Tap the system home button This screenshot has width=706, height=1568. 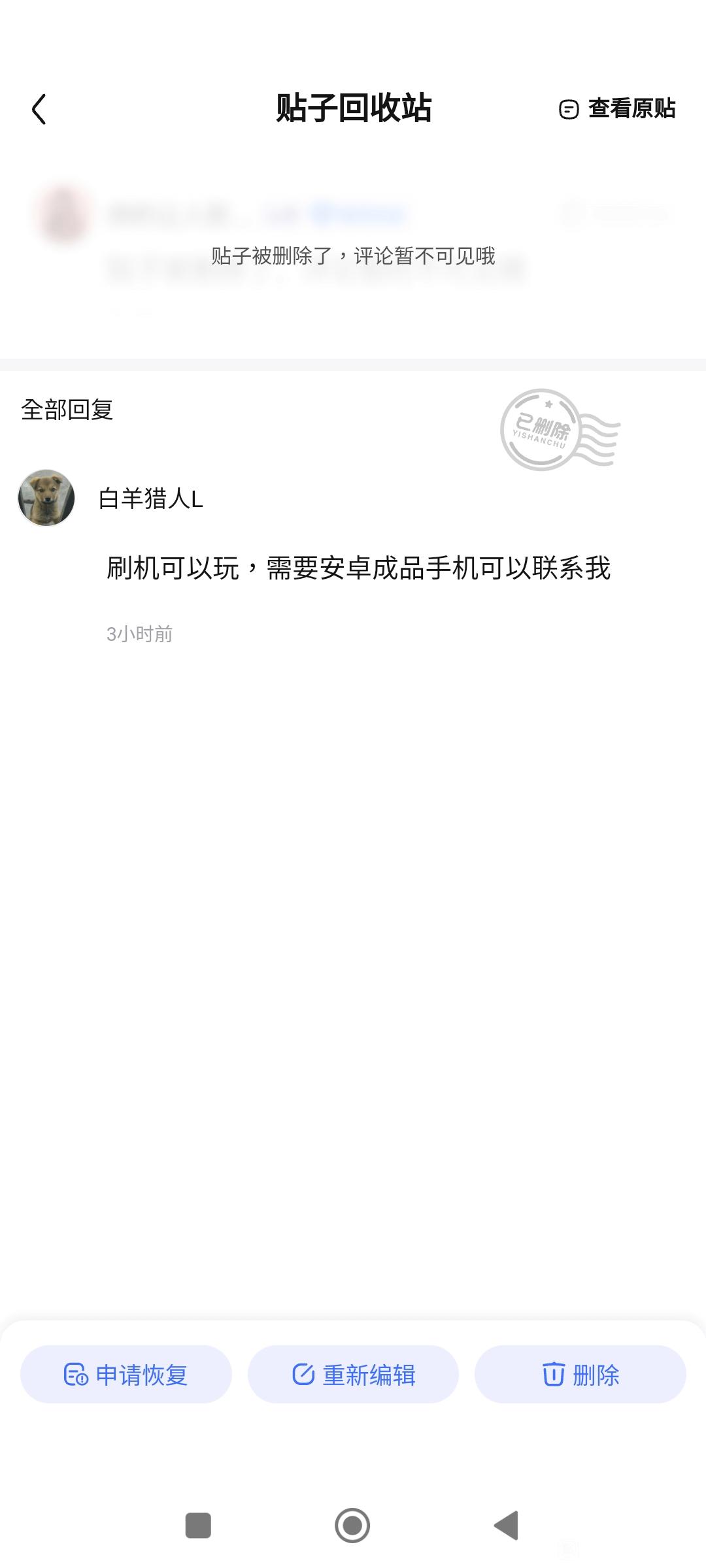tap(352, 1526)
